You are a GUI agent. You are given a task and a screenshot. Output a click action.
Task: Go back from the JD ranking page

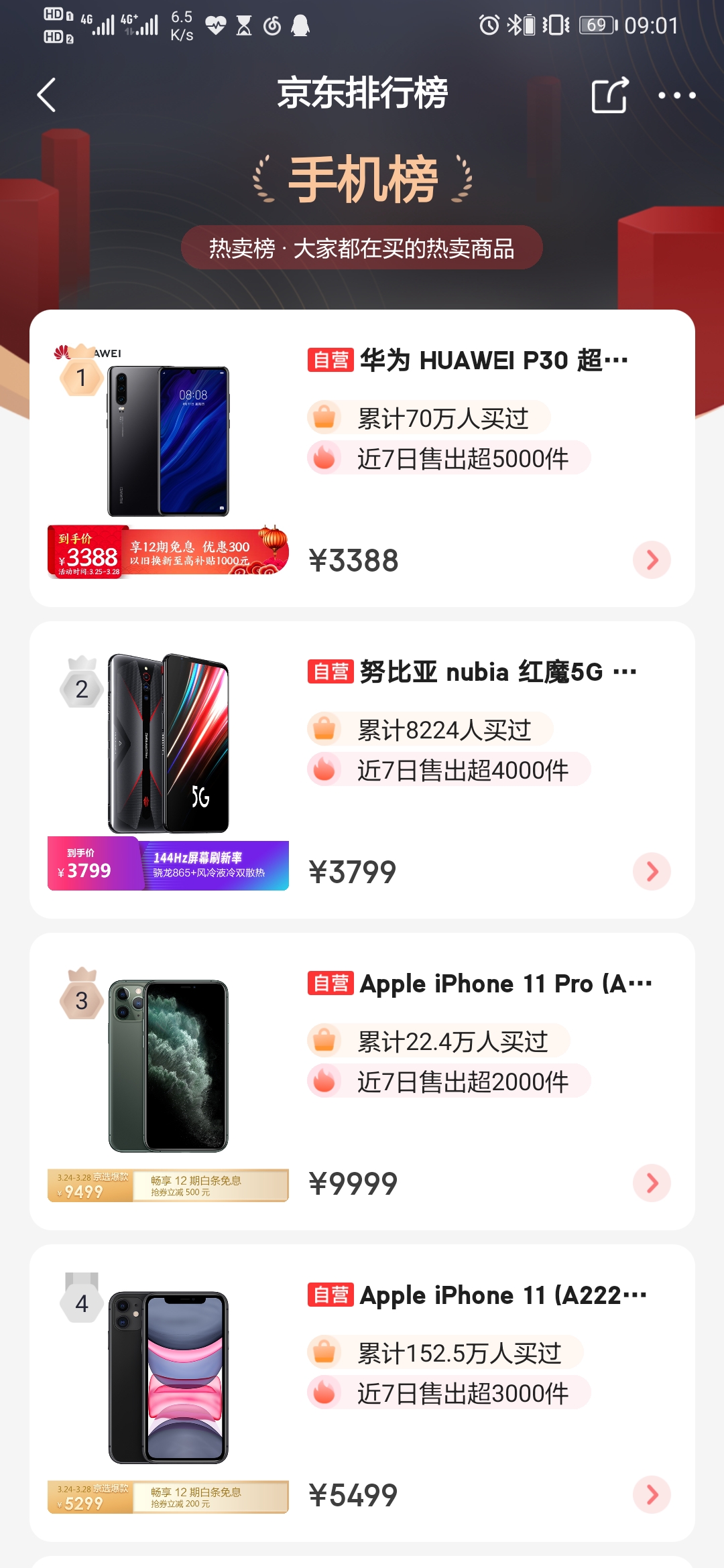click(46, 95)
